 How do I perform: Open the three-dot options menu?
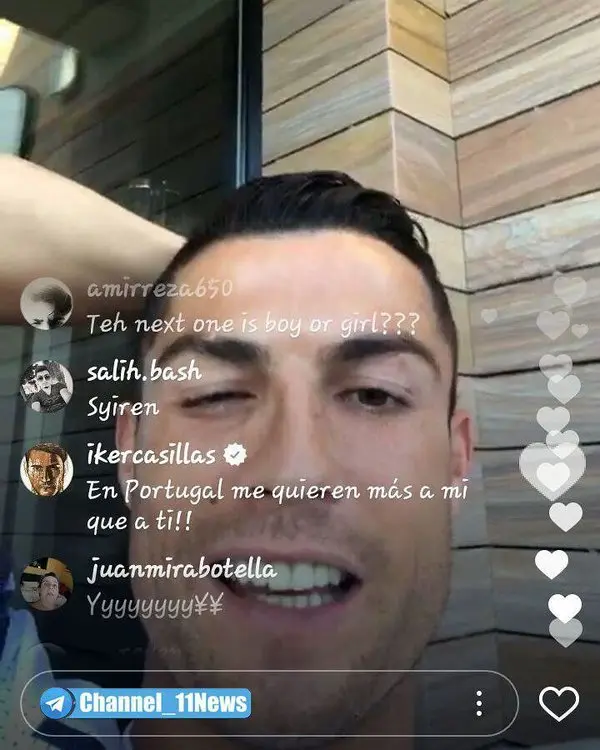coord(480,703)
